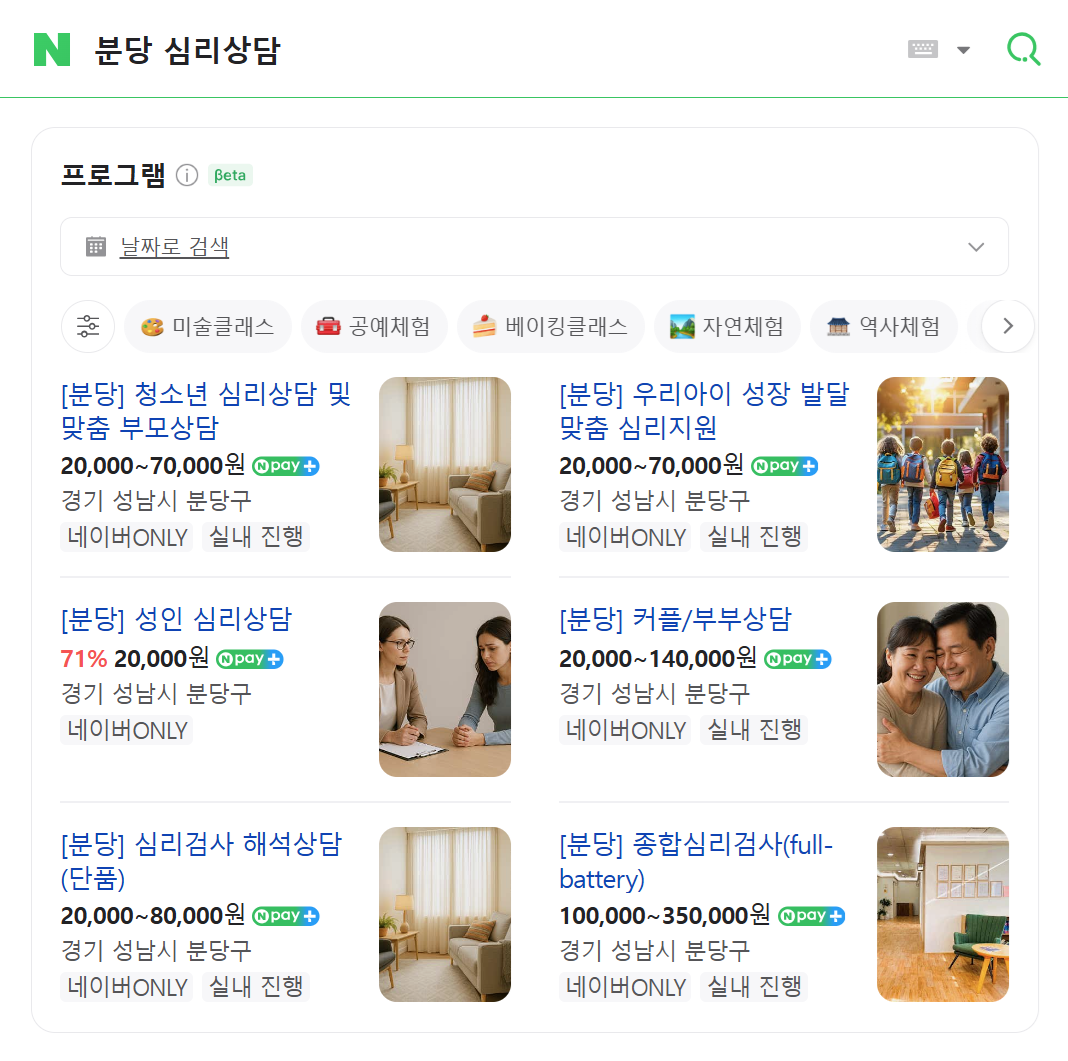Filter by 자연체험 chip

pos(726,326)
